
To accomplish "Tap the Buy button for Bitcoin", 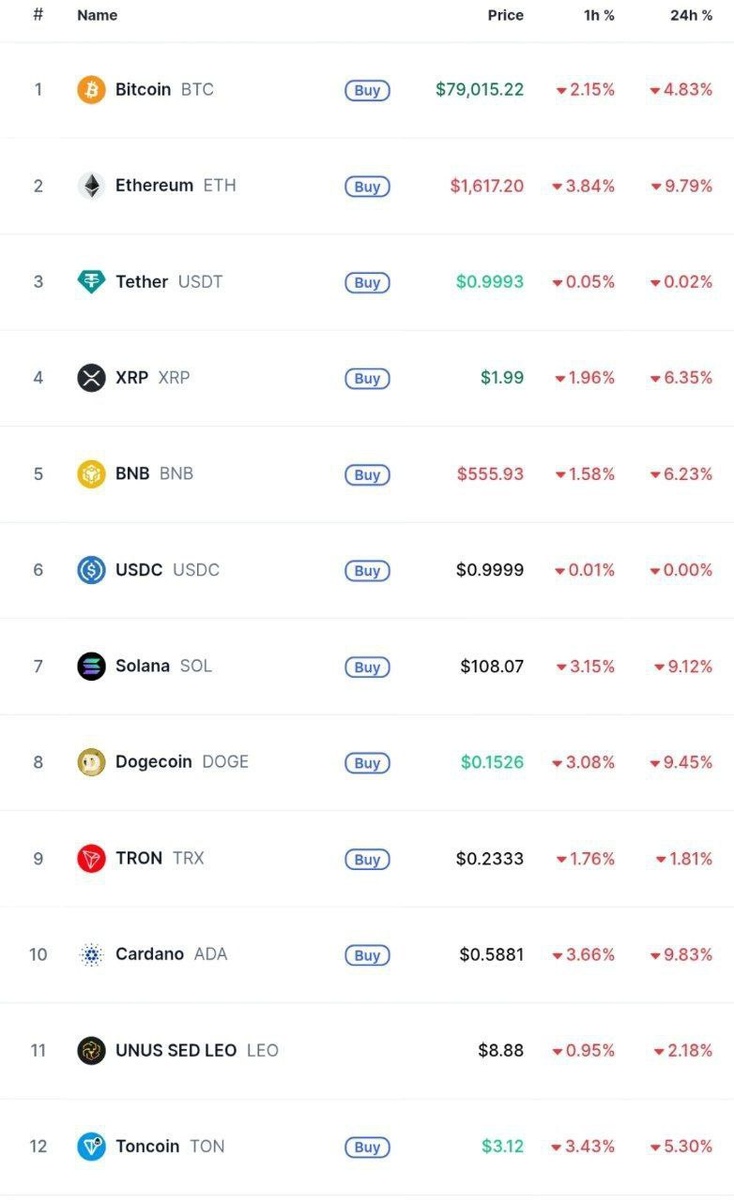I will point(367,90).
